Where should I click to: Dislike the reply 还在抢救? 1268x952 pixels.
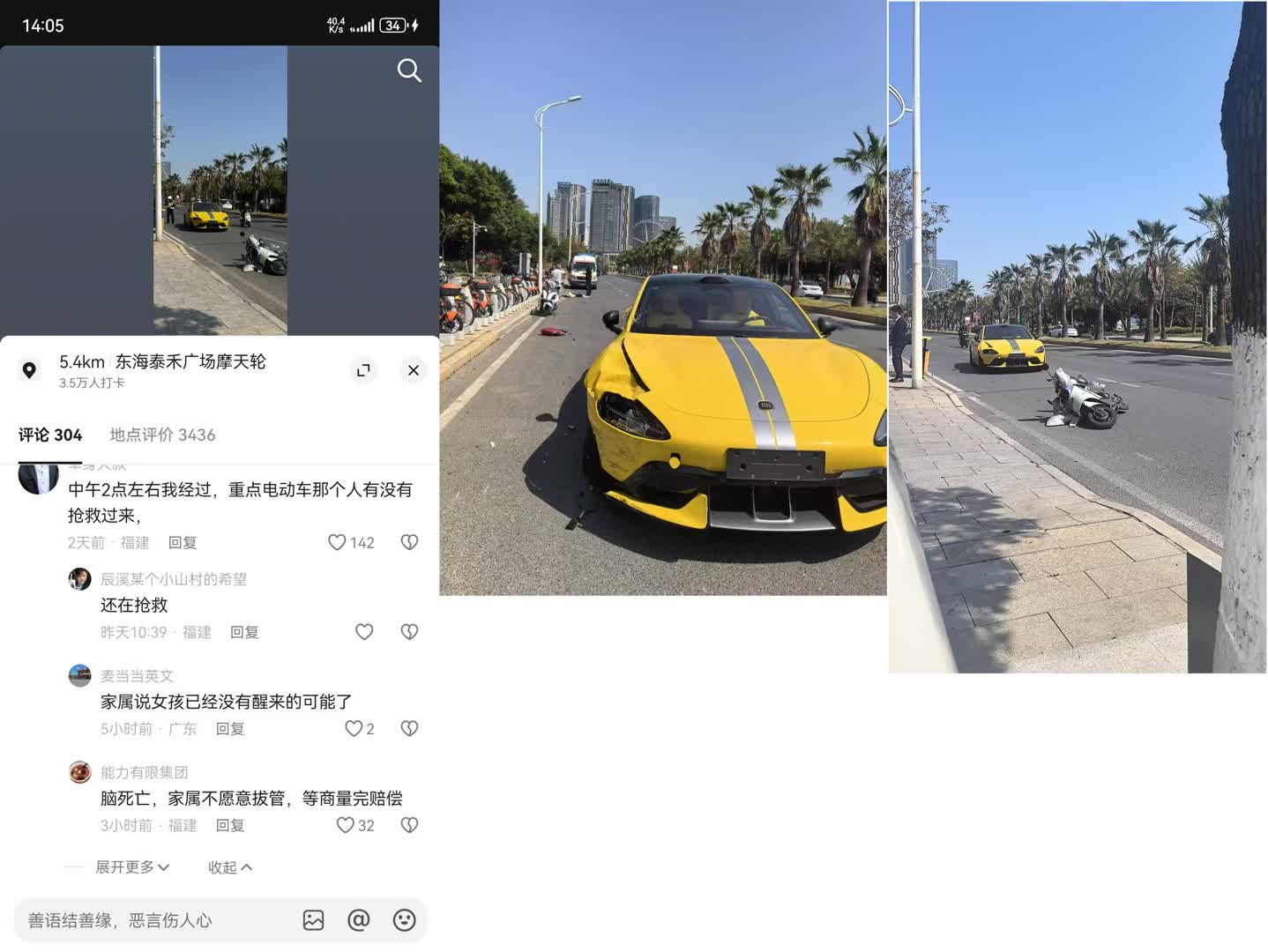409,632
